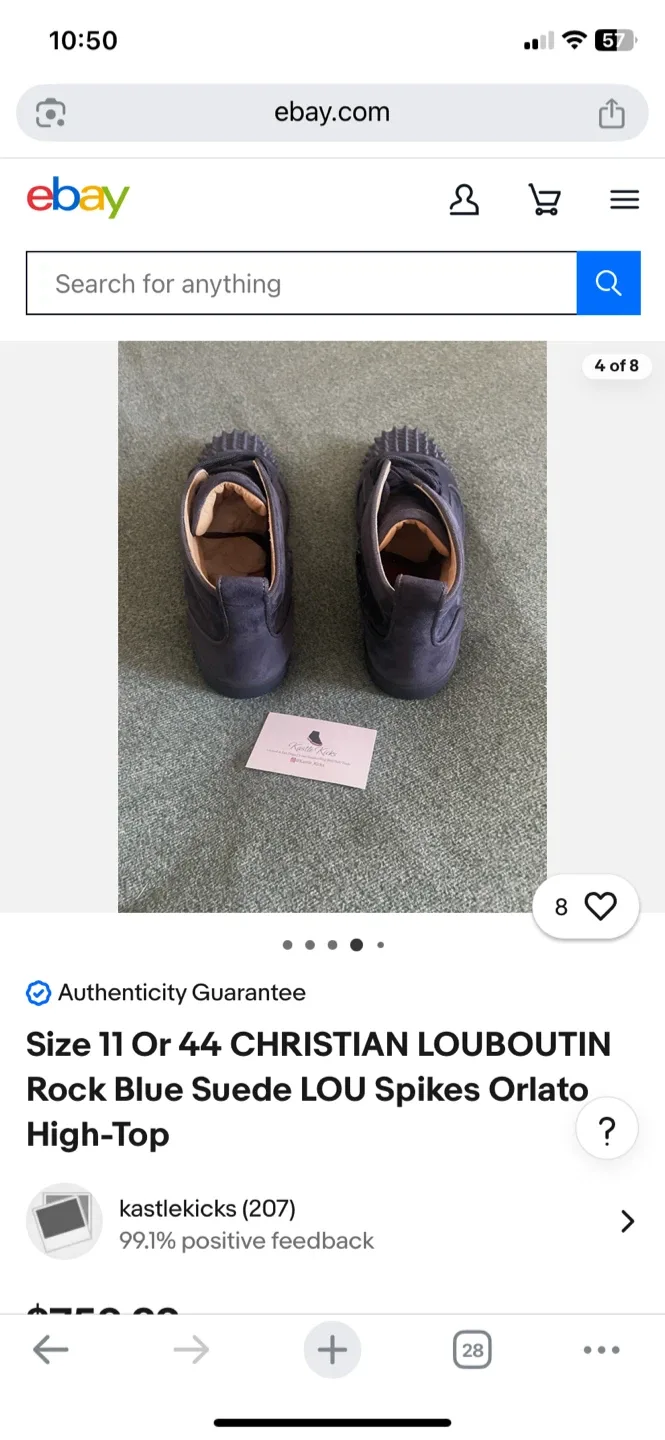This screenshot has height=1440, width=665.
Task: Open the Louboutin shoe photo full screen
Action: (x=332, y=626)
